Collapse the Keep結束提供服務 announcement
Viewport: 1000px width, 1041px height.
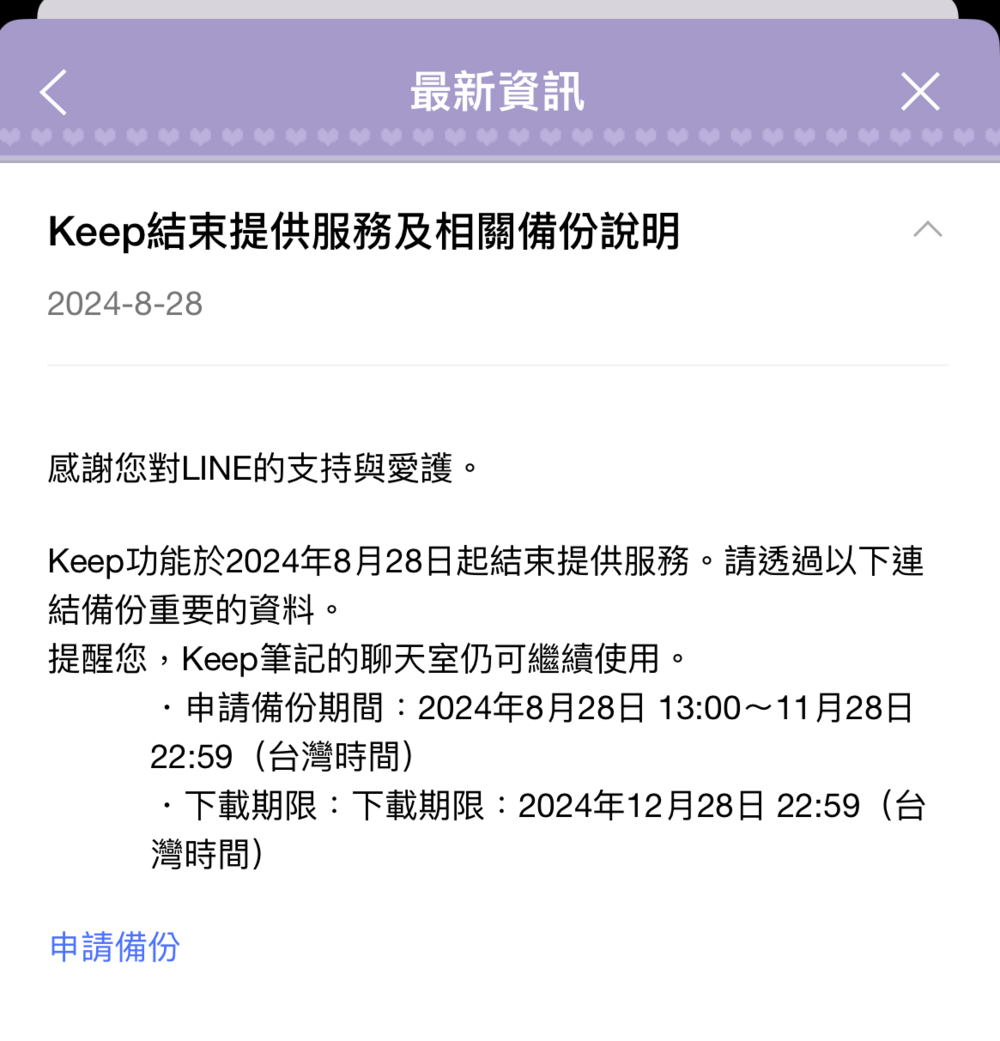(927, 230)
